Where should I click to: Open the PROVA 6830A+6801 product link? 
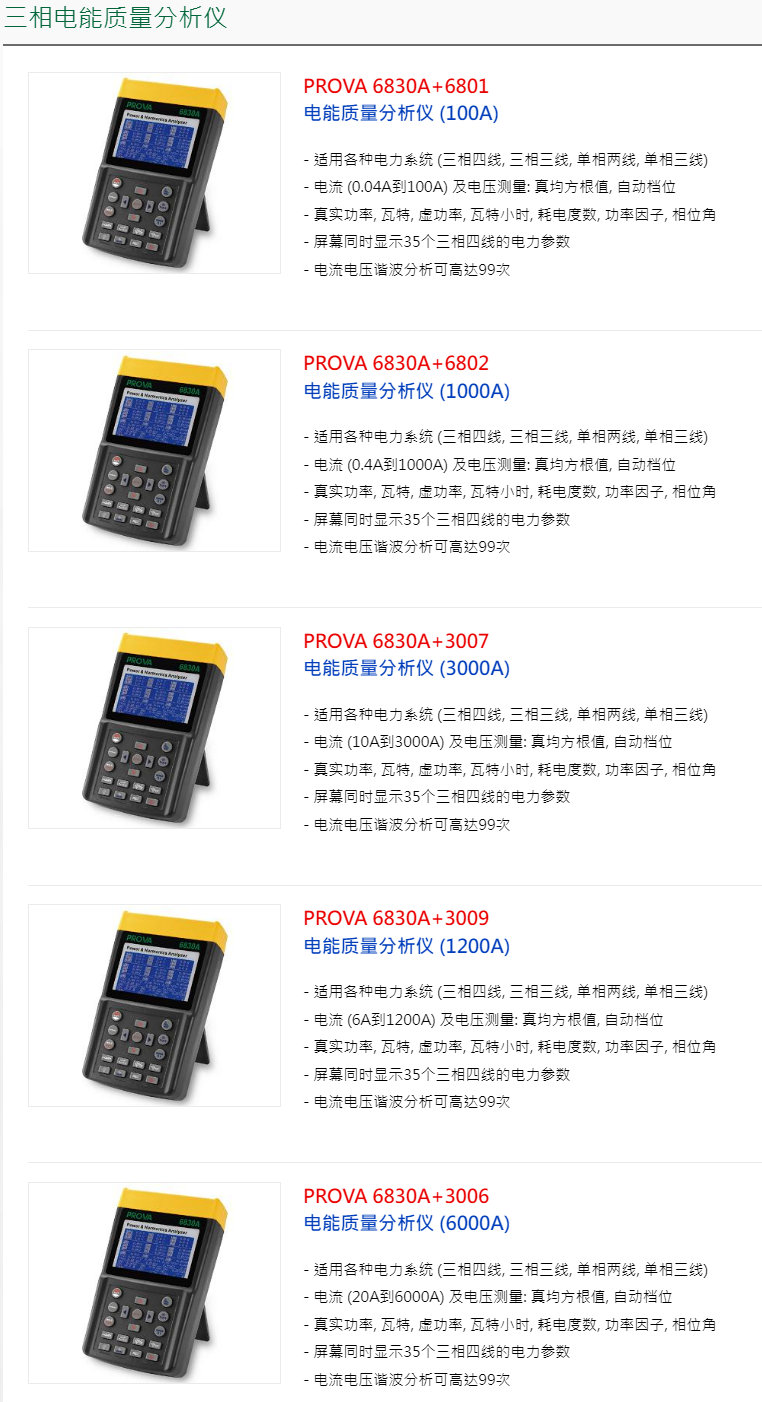click(396, 87)
